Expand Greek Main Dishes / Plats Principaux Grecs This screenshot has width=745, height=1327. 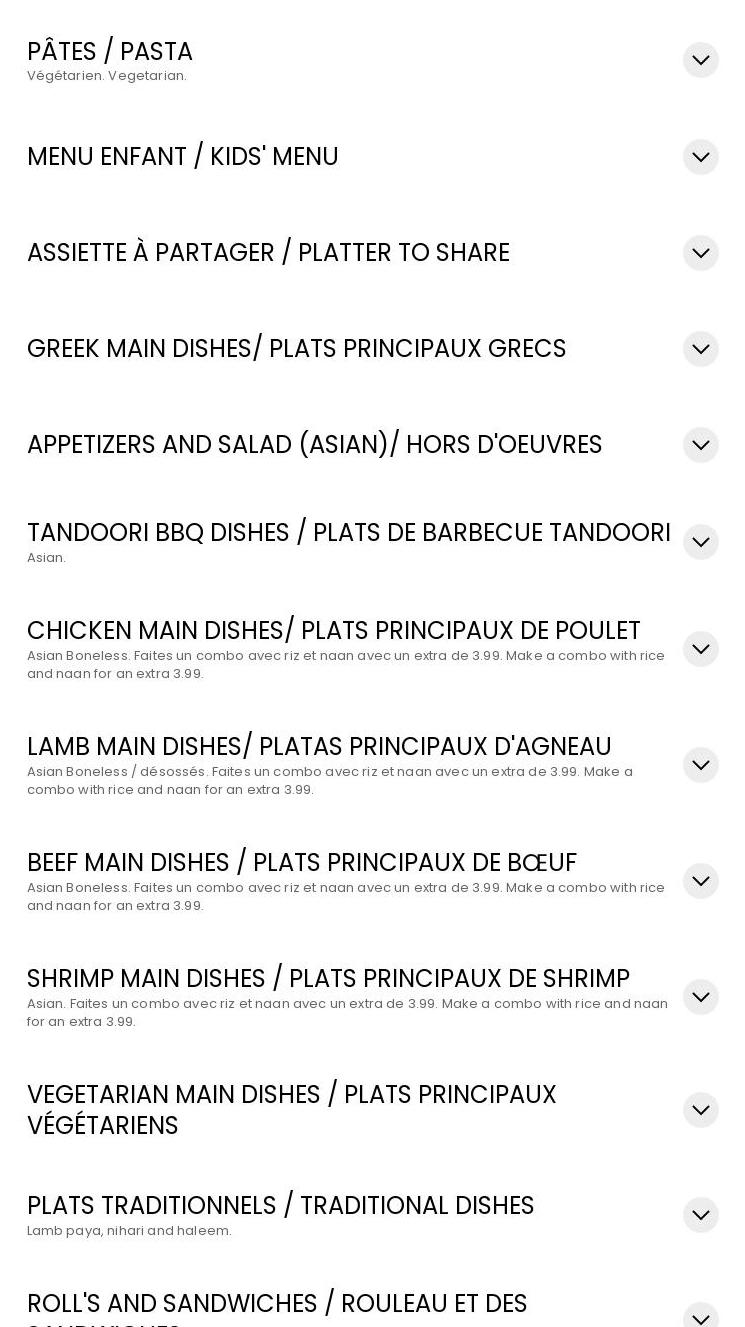pos(700,349)
